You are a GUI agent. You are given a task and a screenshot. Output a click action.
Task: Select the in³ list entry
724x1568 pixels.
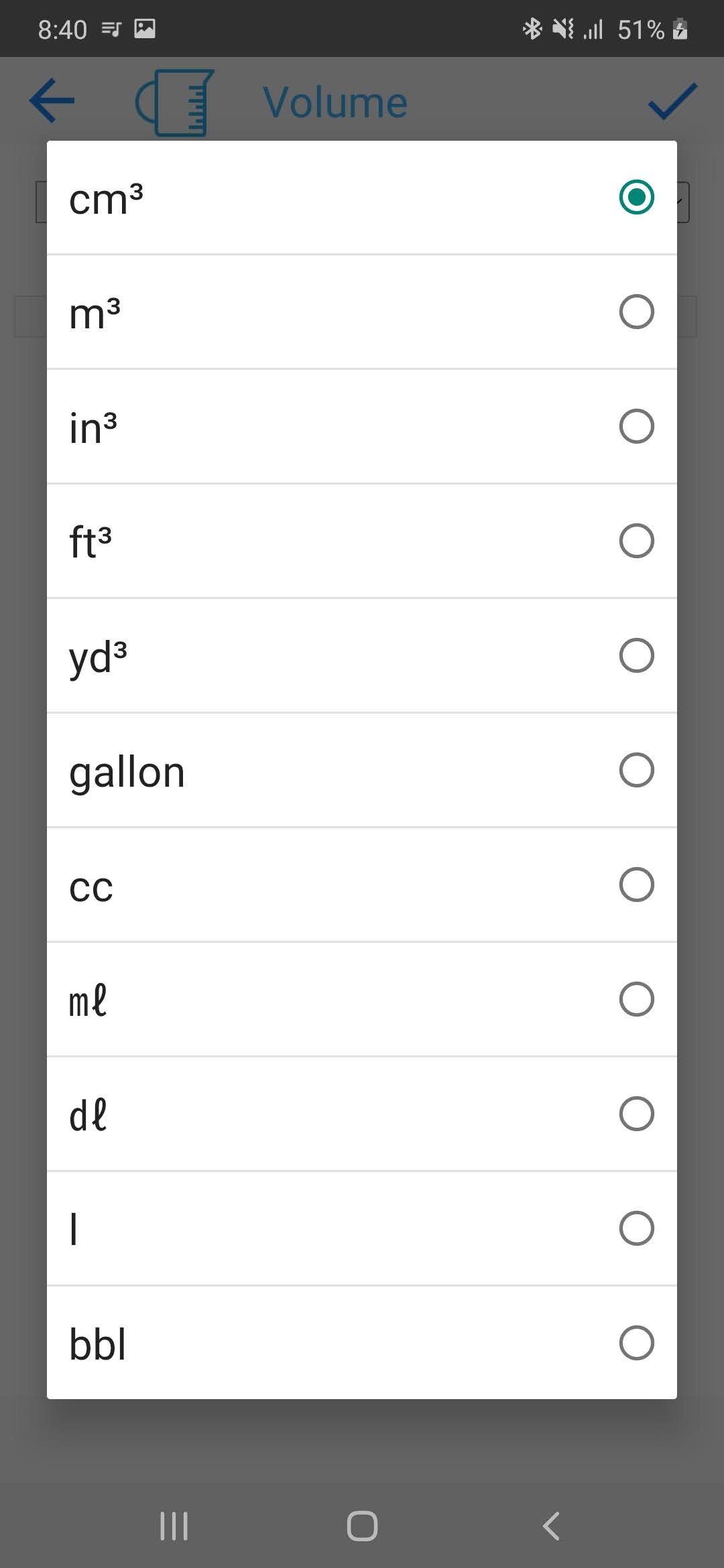(362, 426)
